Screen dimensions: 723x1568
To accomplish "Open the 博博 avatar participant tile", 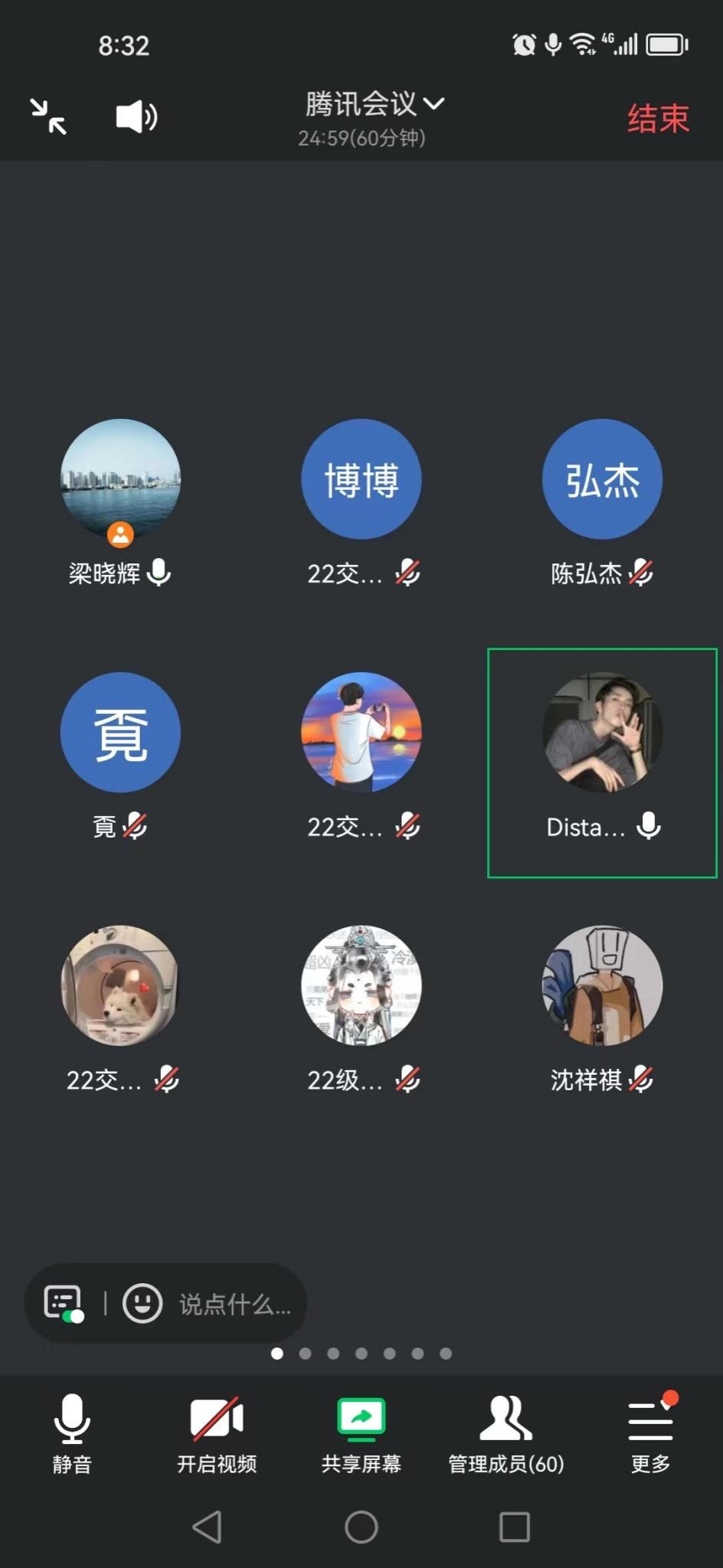I will point(361,480).
